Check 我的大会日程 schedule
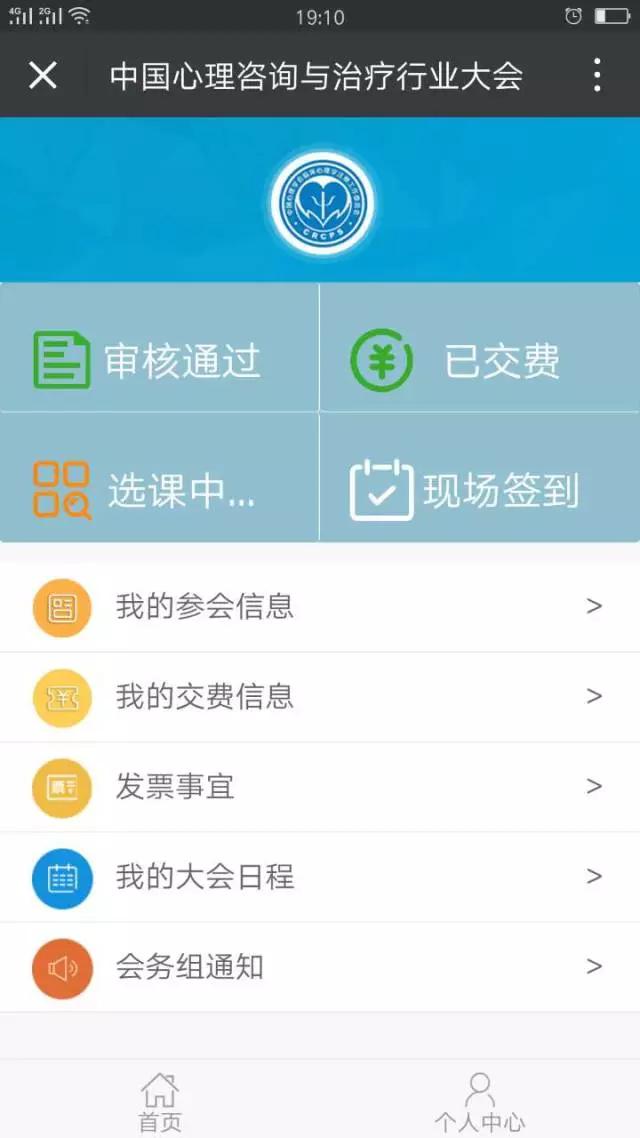Viewport: 640px width, 1138px height. pyautogui.click(x=320, y=877)
